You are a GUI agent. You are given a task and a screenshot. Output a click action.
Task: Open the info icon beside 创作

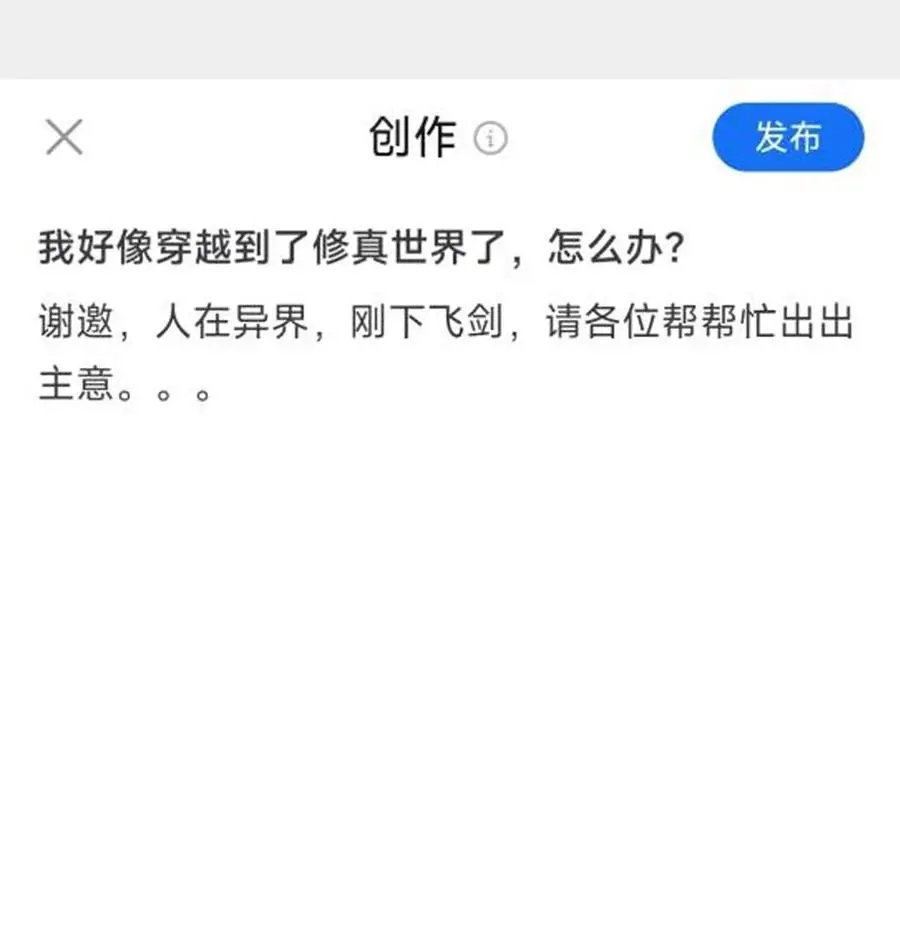(x=490, y=139)
